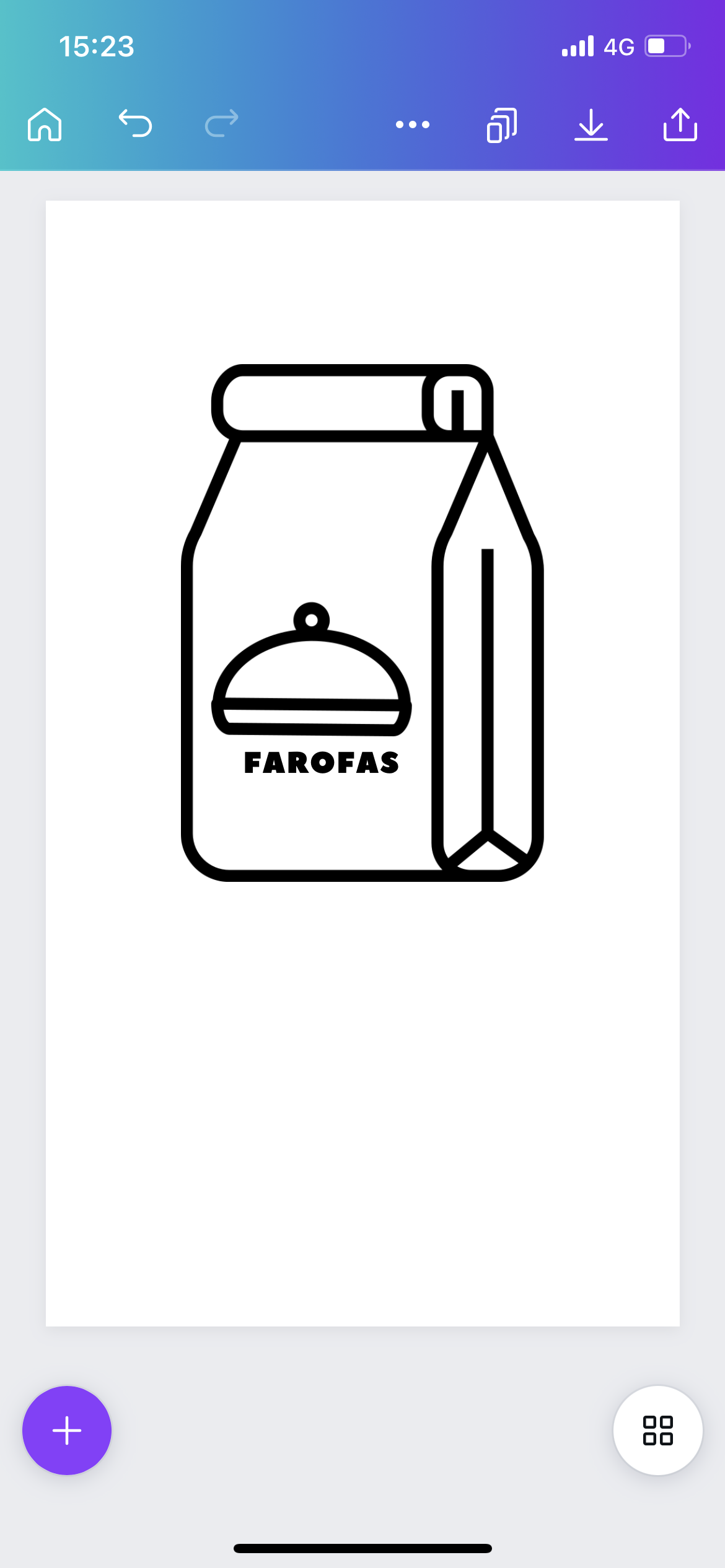
Task: Download the design
Action: pyautogui.click(x=591, y=124)
